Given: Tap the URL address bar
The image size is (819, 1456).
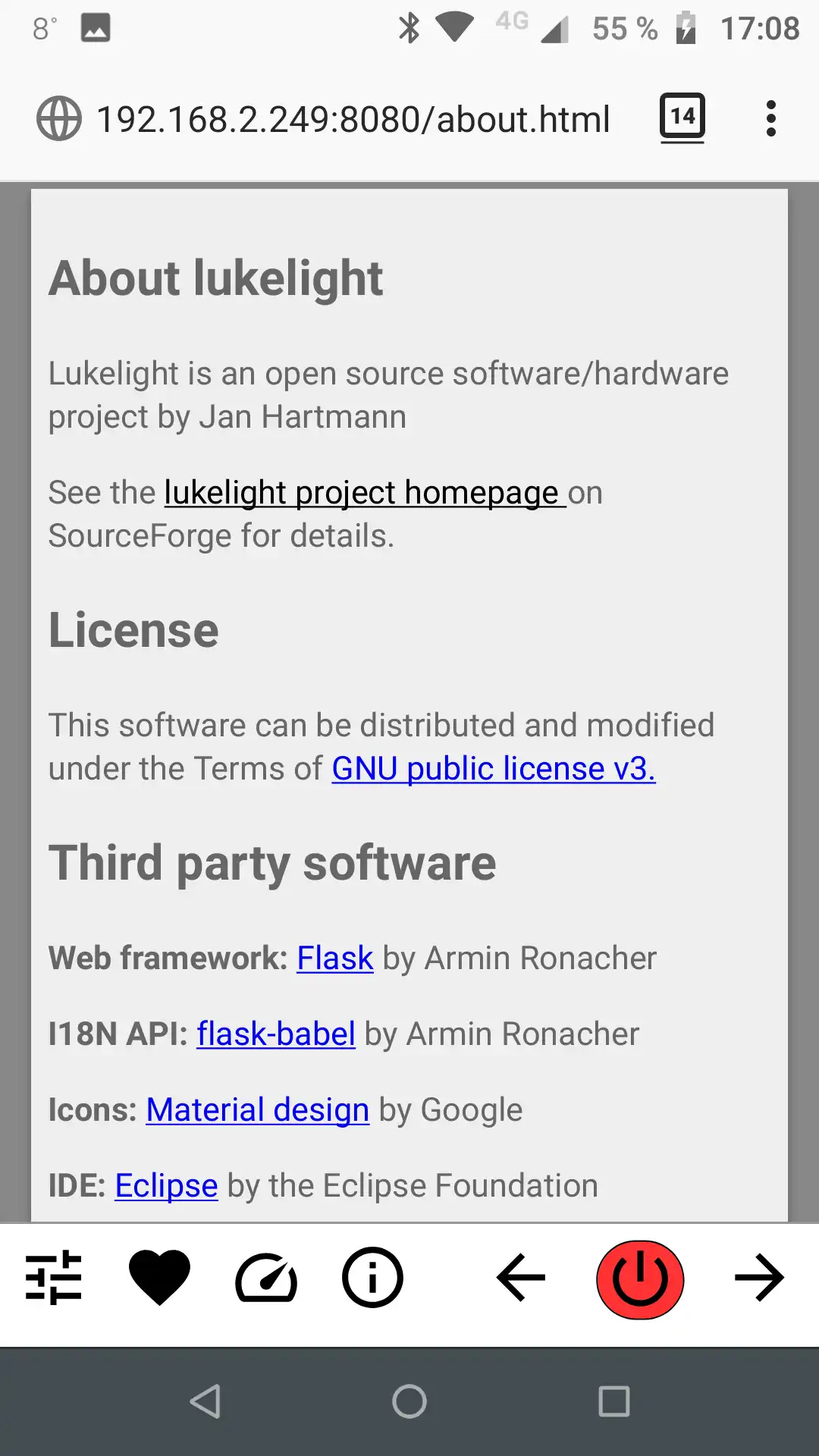Looking at the screenshot, I should (x=353, y=120).
